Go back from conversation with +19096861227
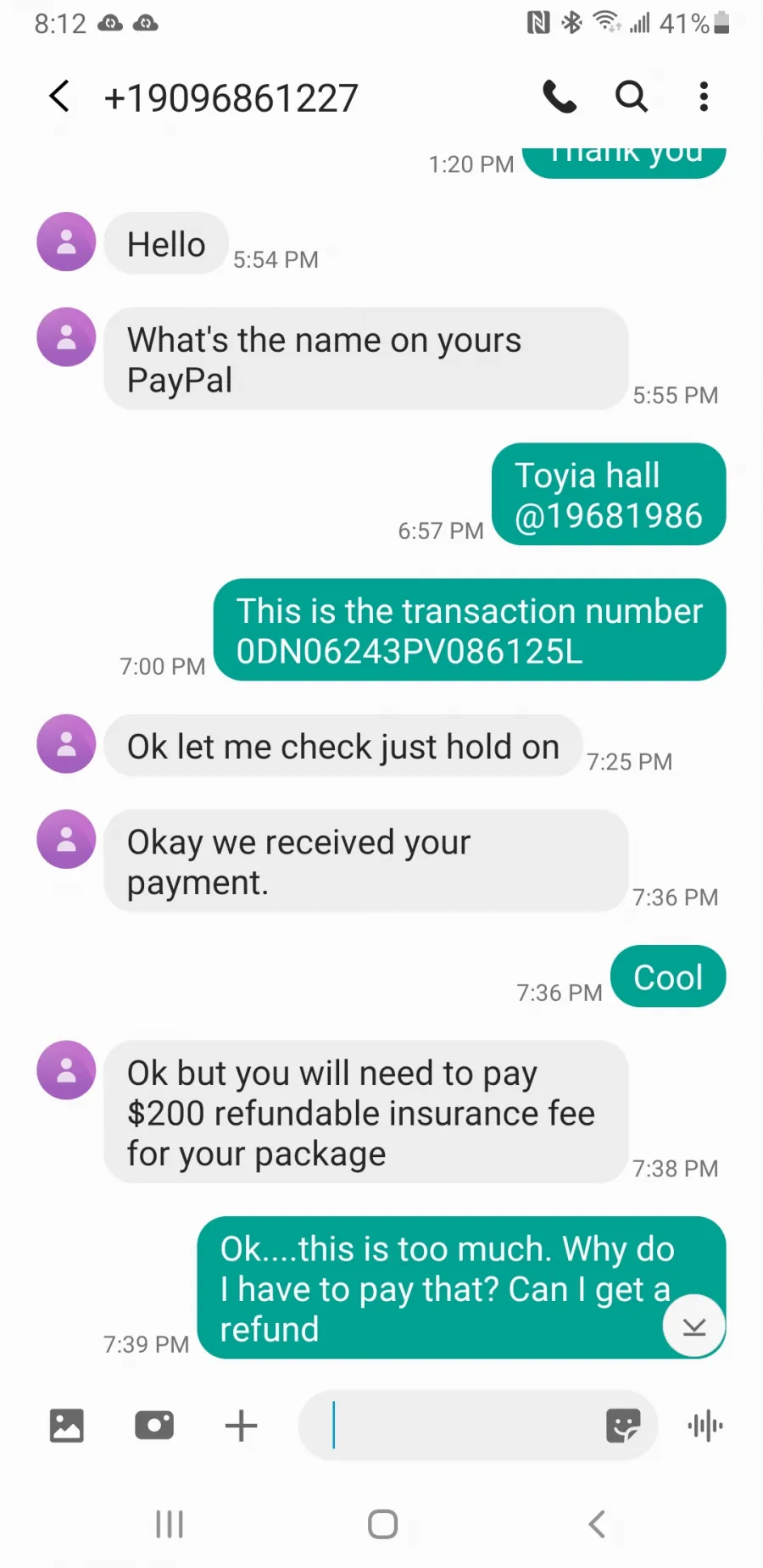 (x=58, y=97)
